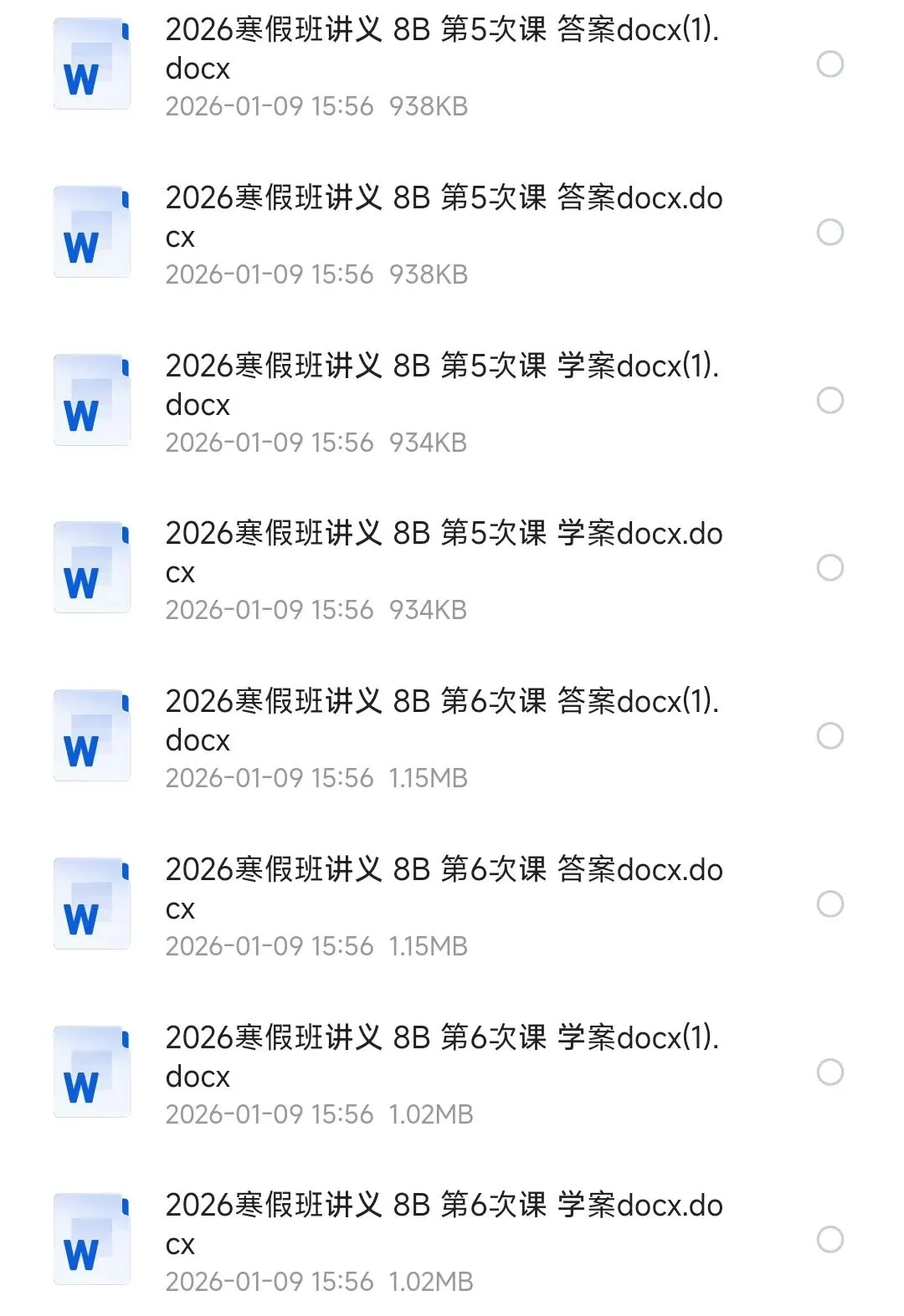Tick the circle for 第5次课 答案docx.docx
904x1316 pixels.
tap(830, 233)
